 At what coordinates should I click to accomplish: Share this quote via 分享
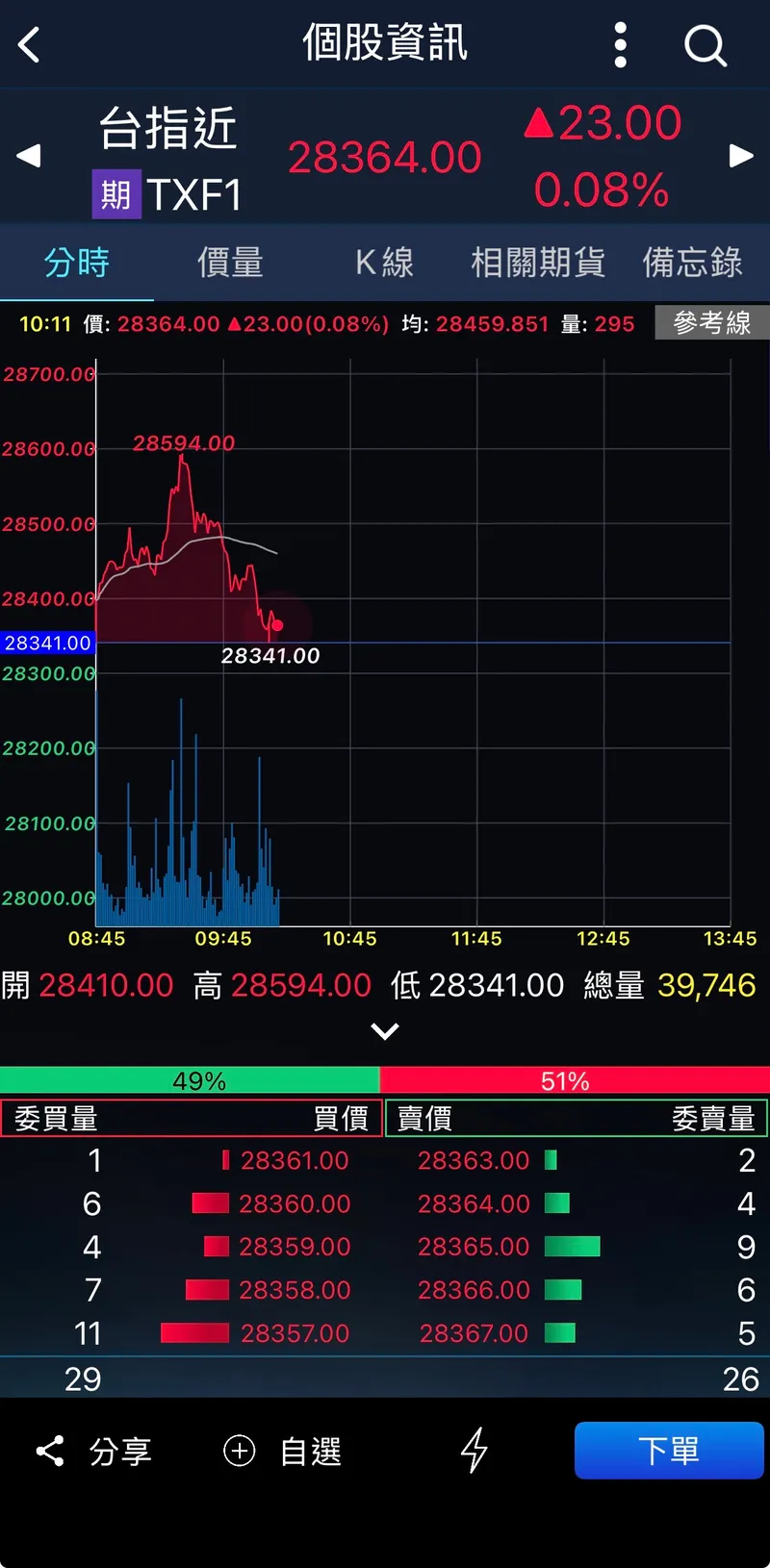click(x=93, y=1451)
